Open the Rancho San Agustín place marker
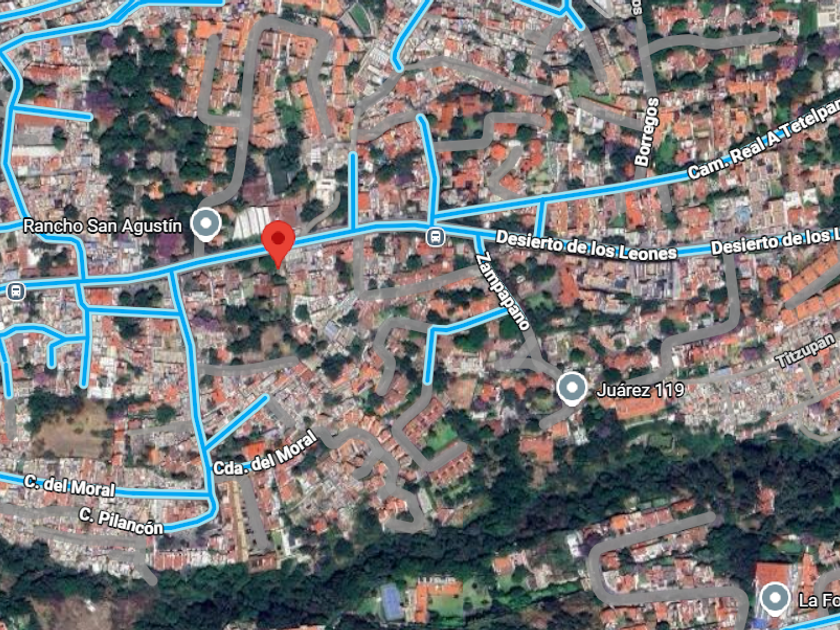 [x=206, y=224]
